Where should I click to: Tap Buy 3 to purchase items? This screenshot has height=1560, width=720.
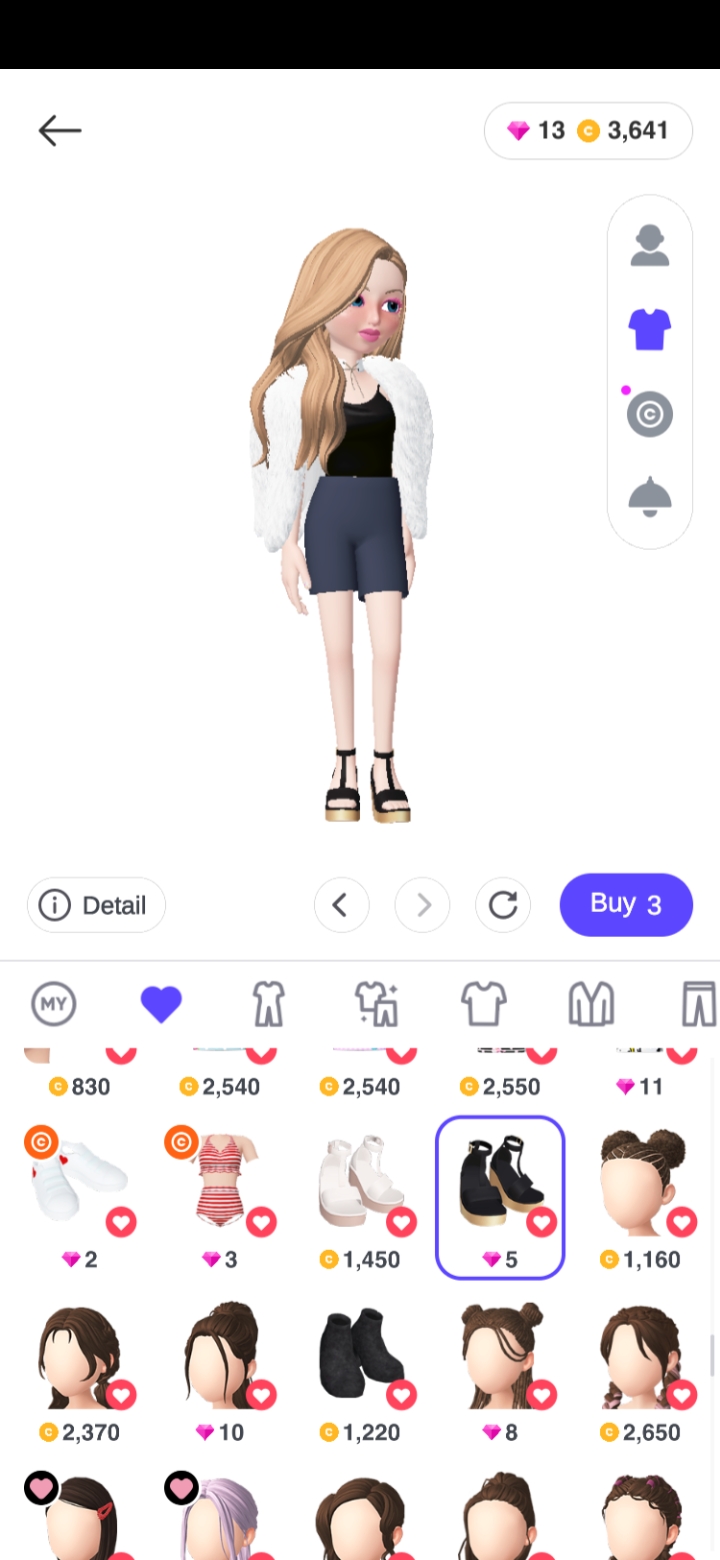pos(626,904)
